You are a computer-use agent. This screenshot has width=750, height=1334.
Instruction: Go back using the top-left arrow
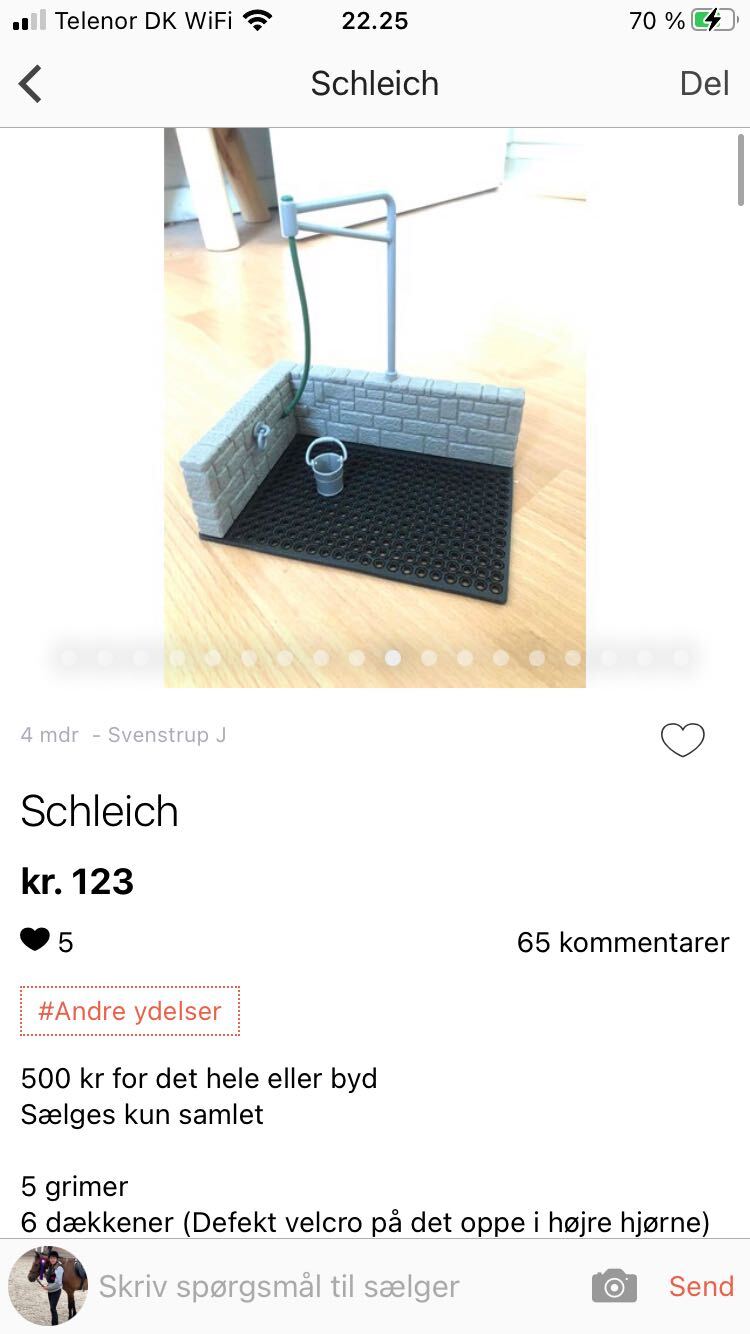coord(31,84)
